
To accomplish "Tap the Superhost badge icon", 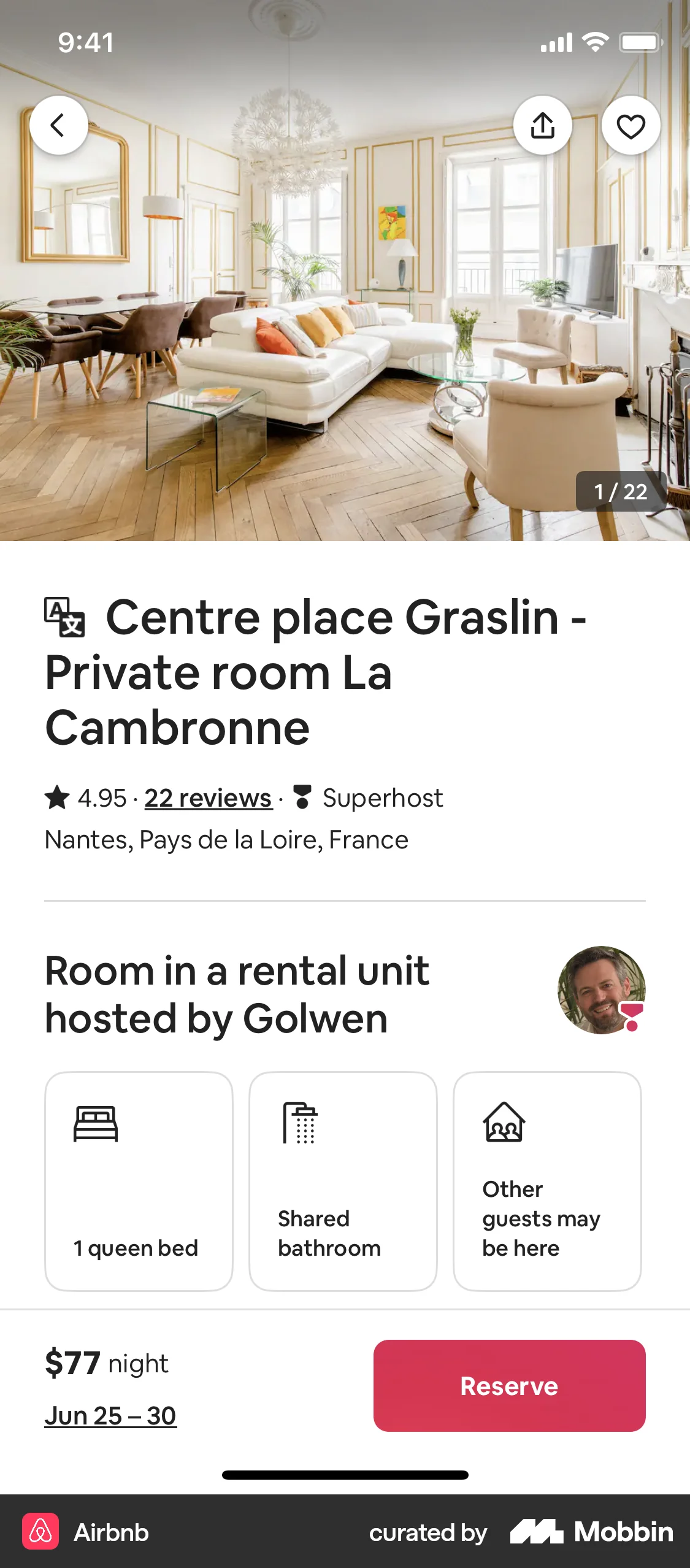I will tap(302, 797).
